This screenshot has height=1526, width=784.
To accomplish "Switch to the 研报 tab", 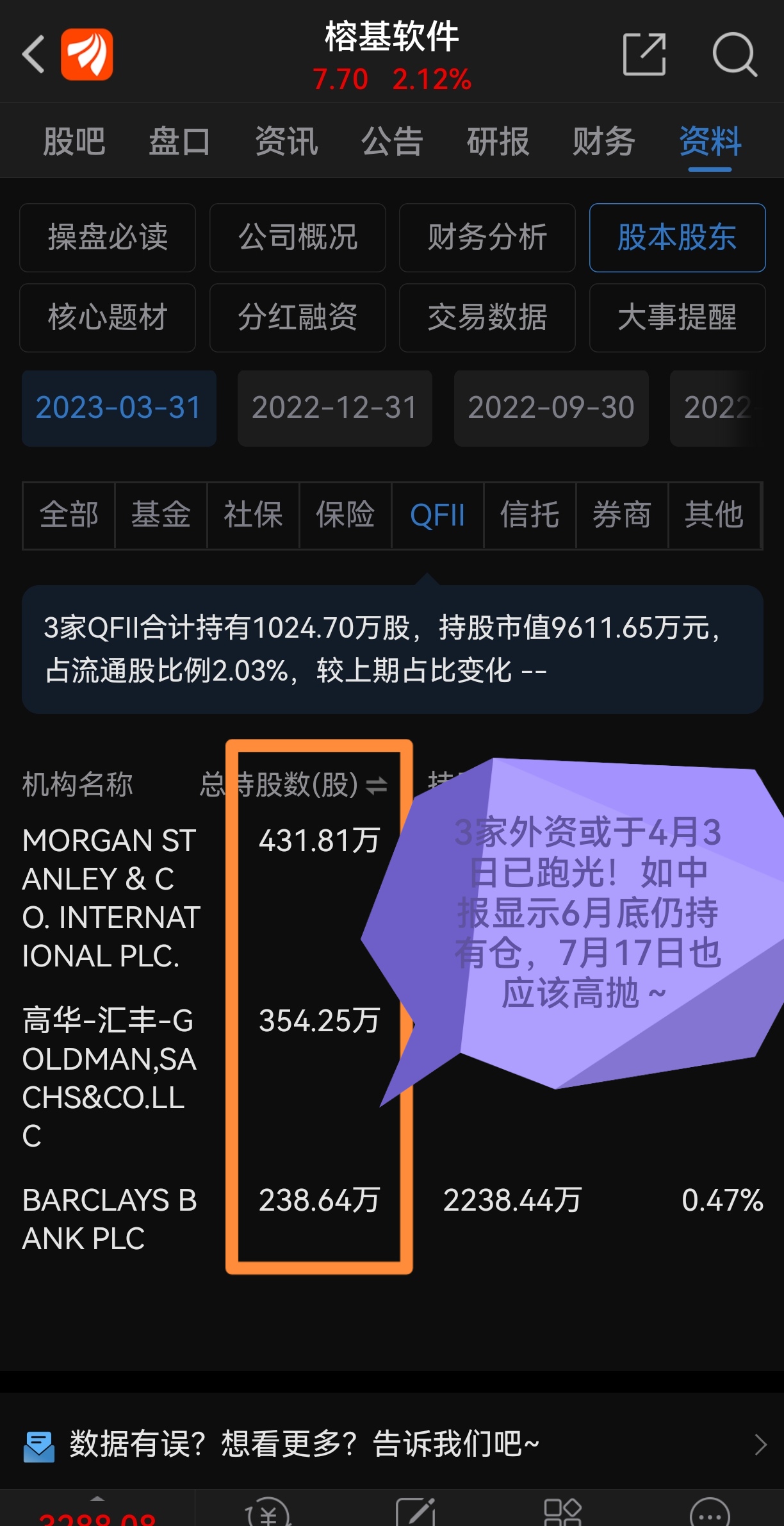I will [x=498, y=141].
